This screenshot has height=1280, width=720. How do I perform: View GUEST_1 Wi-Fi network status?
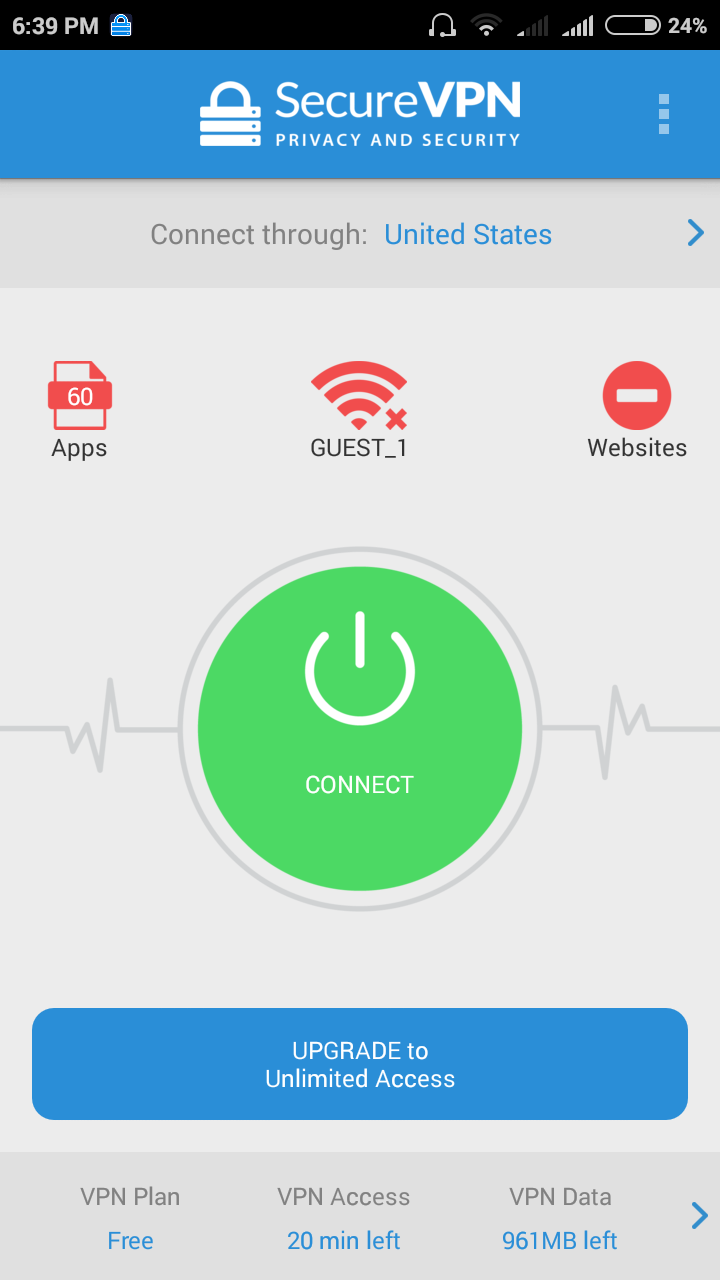(x=359, y=410)
